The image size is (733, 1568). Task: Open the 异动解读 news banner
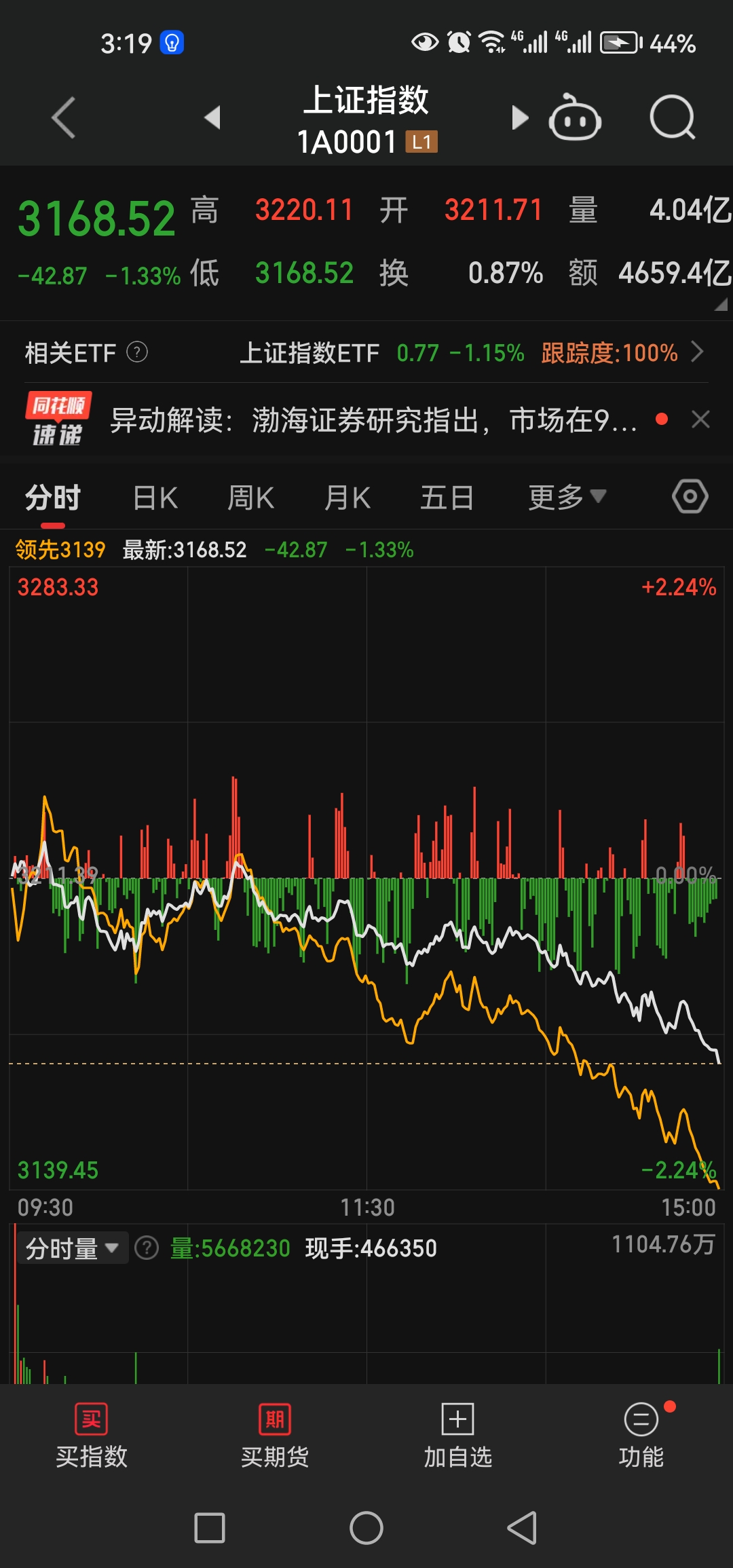click(x=373, y=419)
